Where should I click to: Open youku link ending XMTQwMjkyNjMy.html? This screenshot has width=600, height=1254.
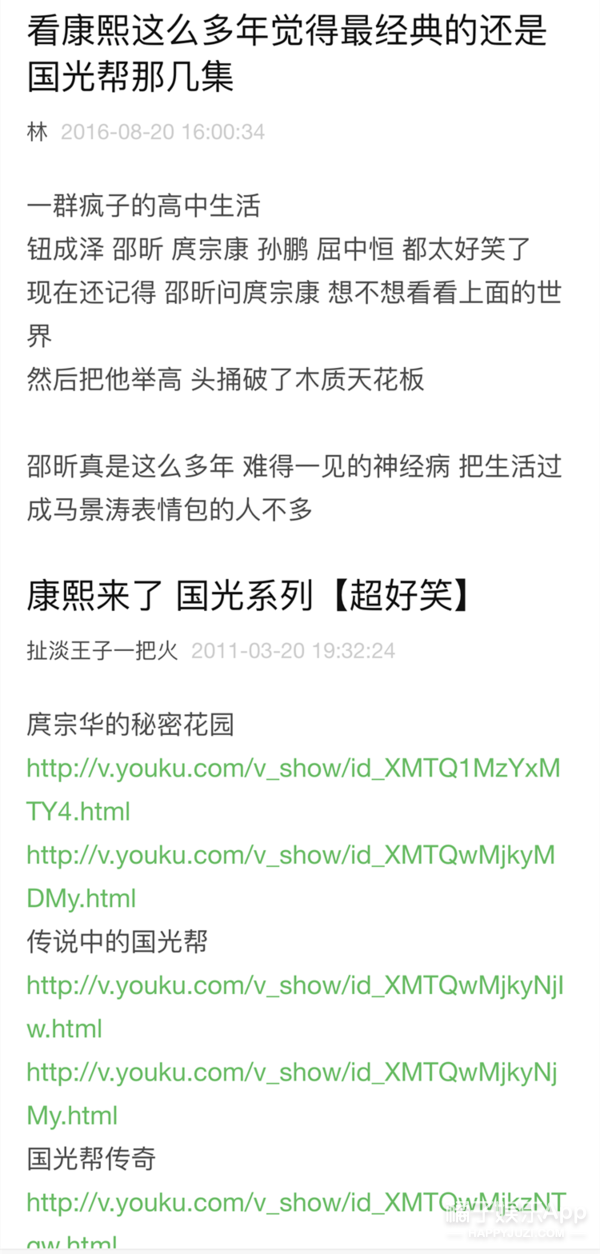pyautogui.click(x=292, y=1072)
